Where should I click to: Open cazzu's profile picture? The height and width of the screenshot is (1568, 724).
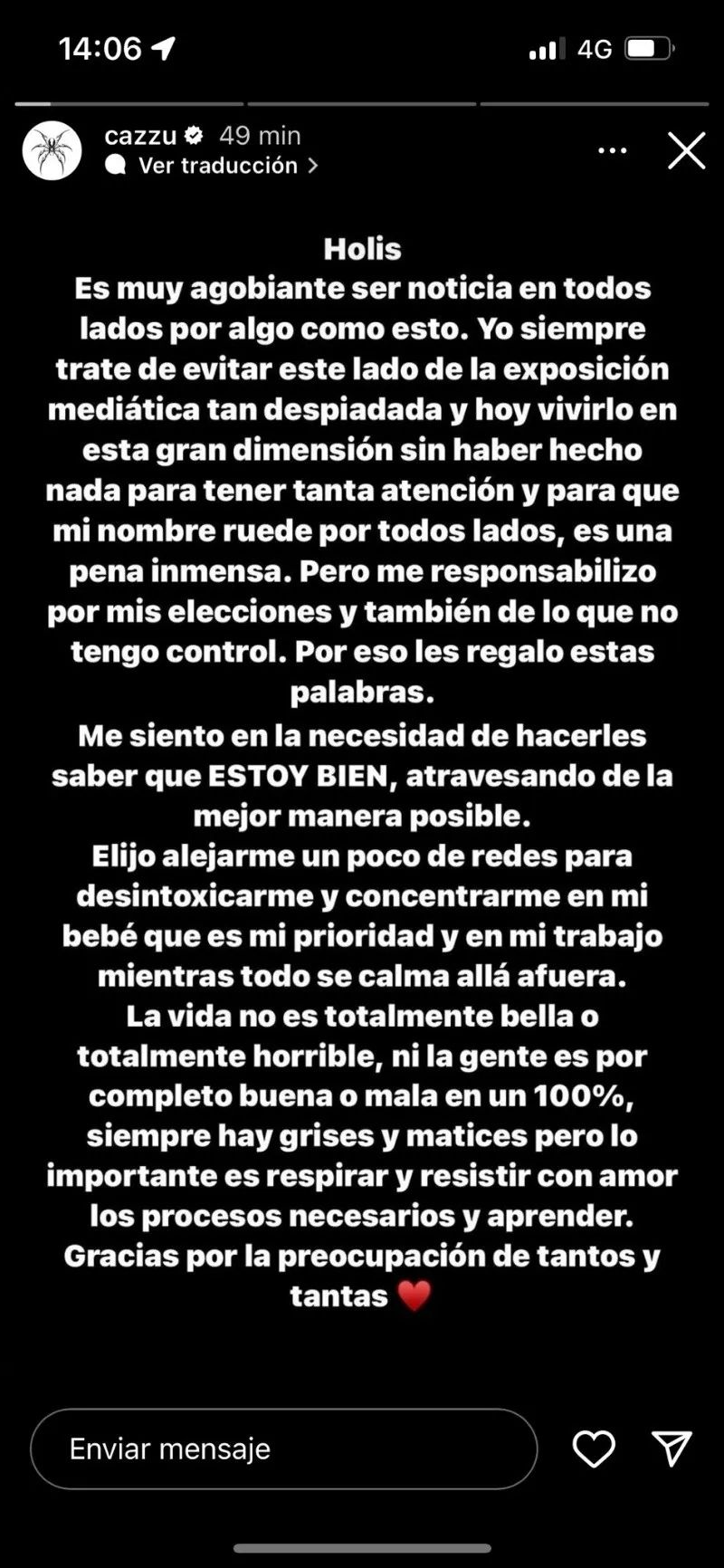pos(52,150)
